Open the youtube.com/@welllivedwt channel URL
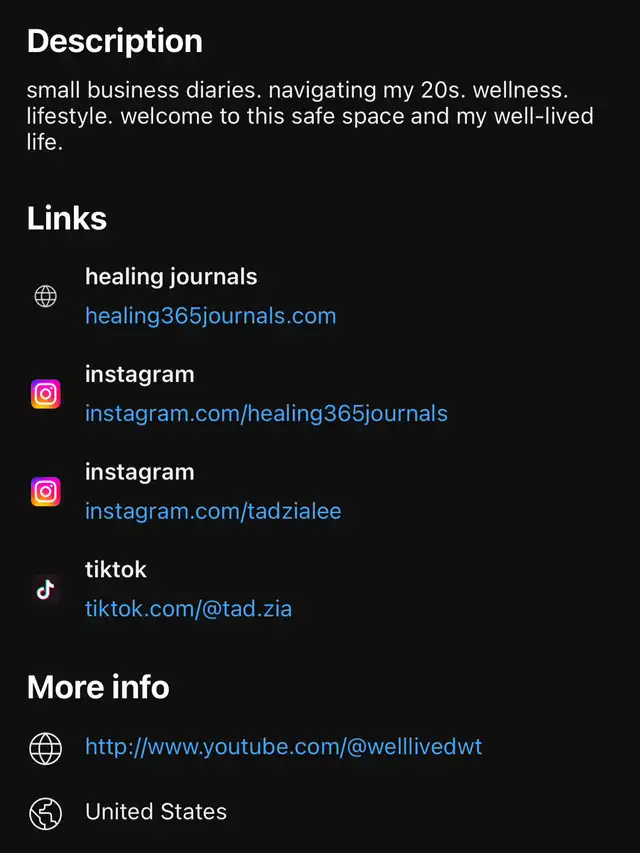Screen dimensions: 640x853 [283, 746]
